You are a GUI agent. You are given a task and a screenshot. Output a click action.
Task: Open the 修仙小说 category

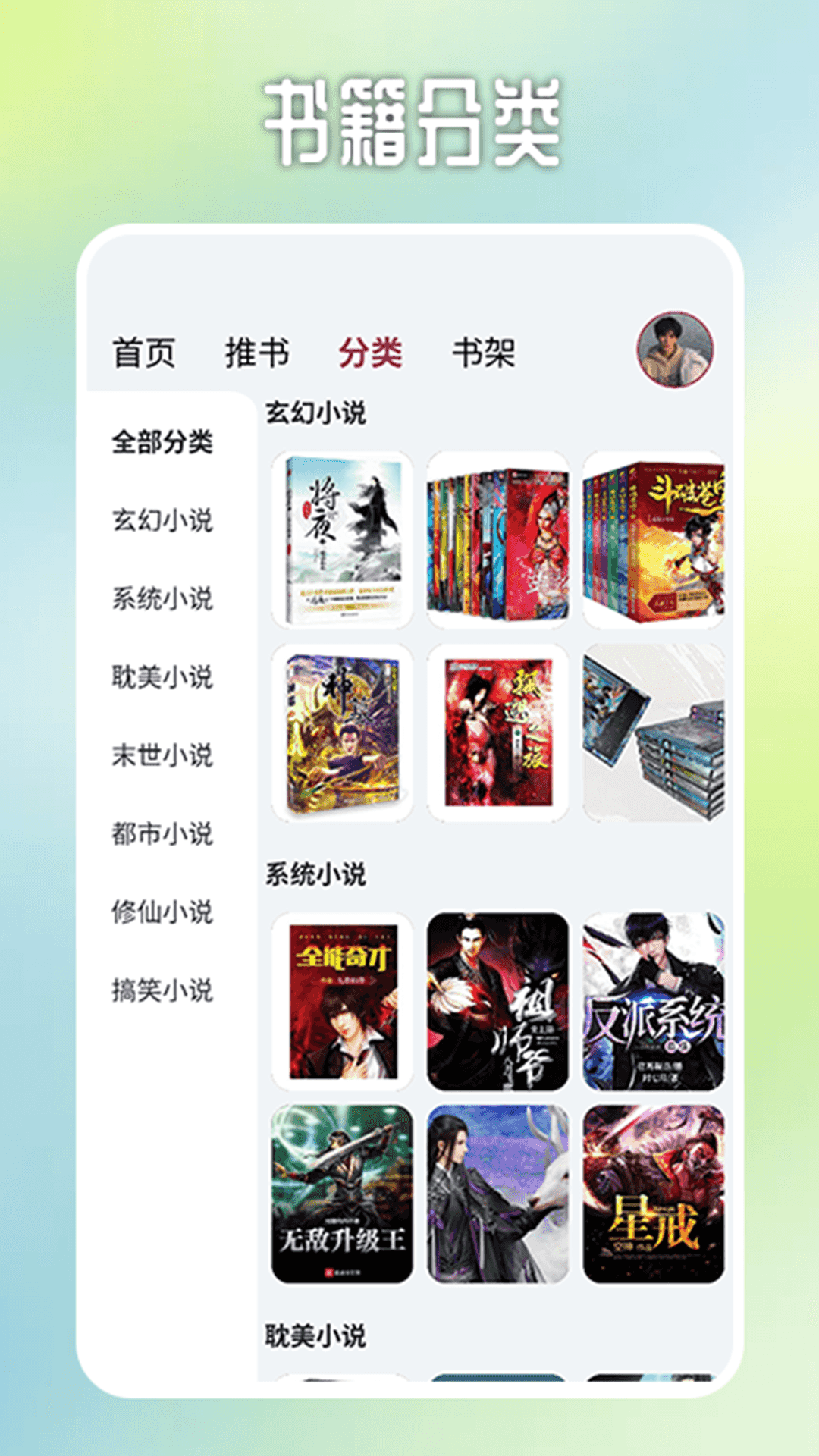162,912
